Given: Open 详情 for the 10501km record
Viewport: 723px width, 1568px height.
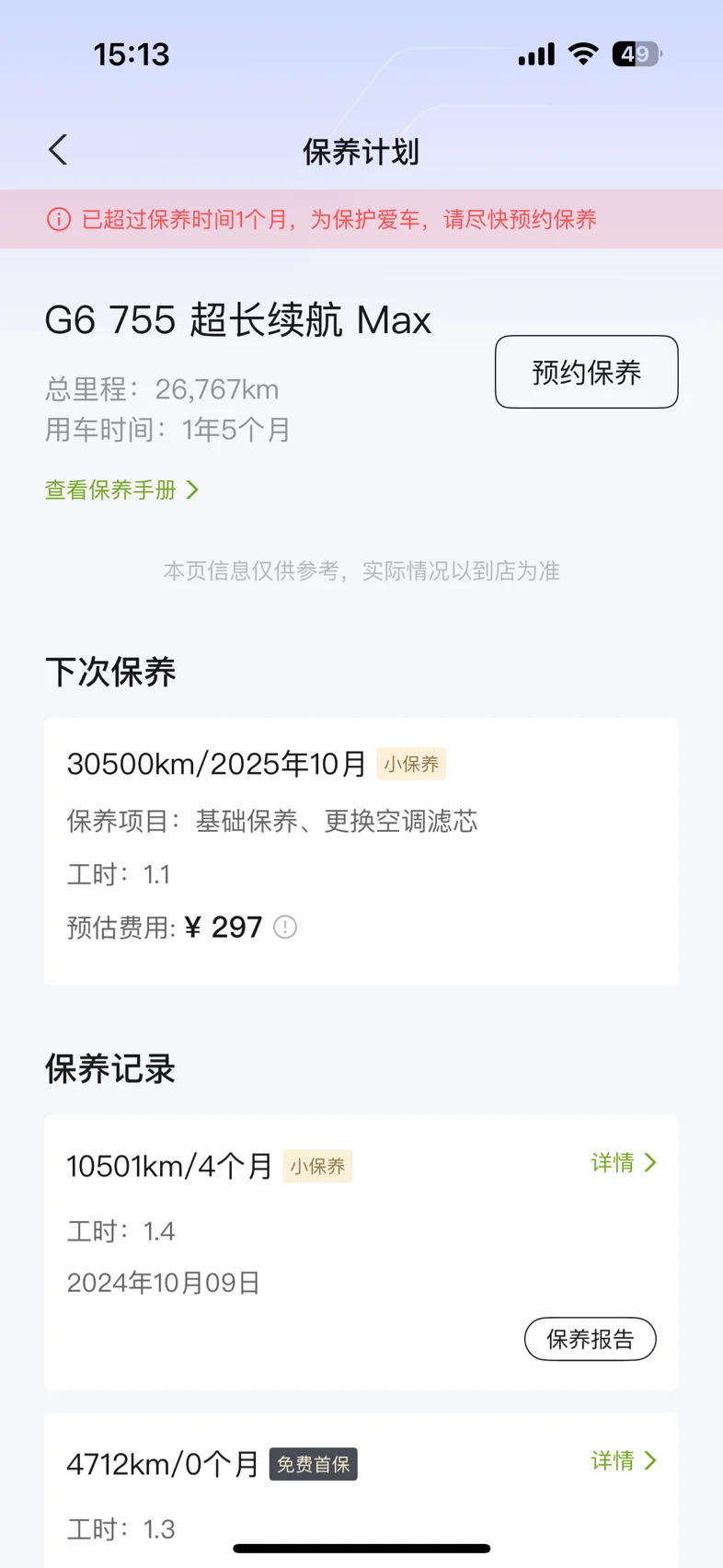Looking at the screenshot, I should [x=624, y=1163].
